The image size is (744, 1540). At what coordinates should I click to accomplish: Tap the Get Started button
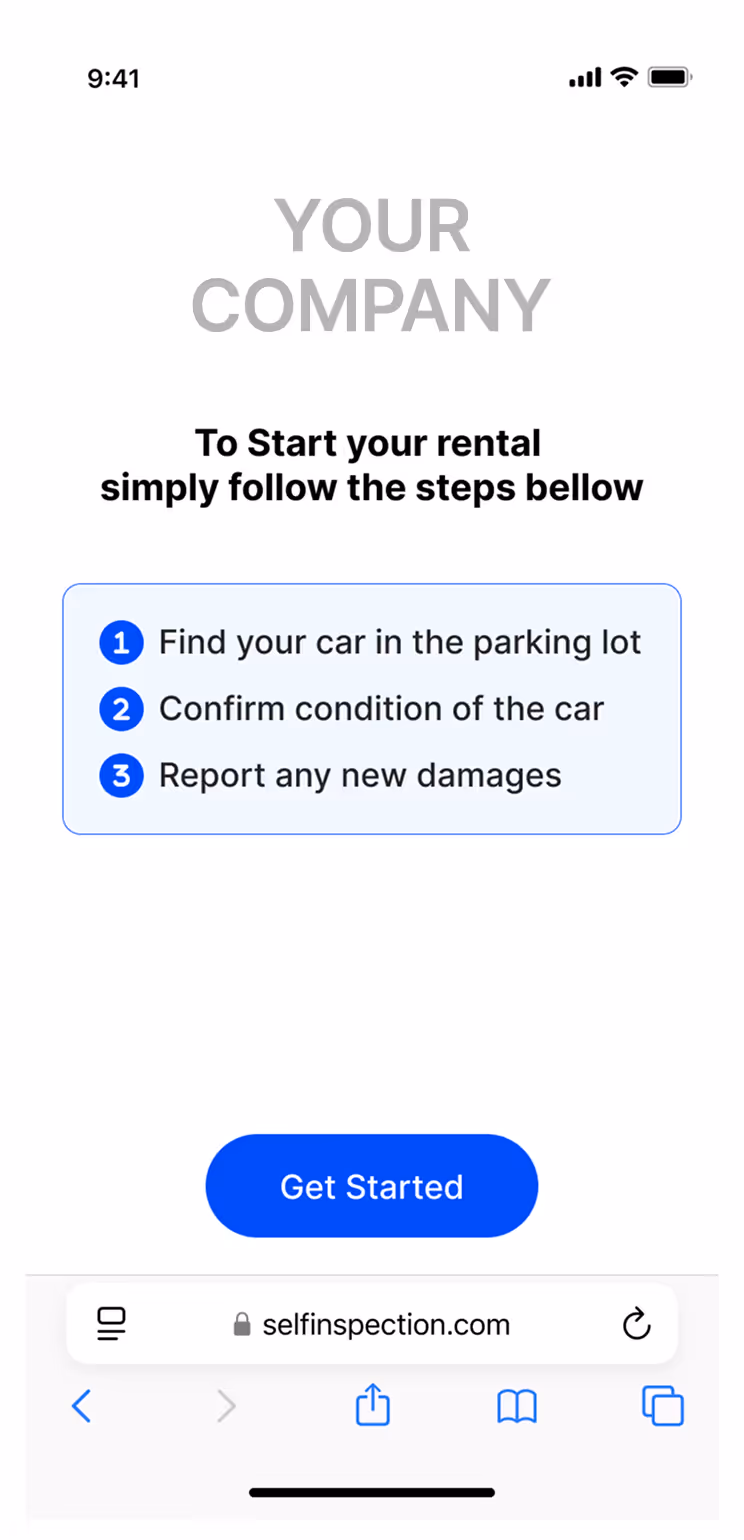(x=371, y=1186)
